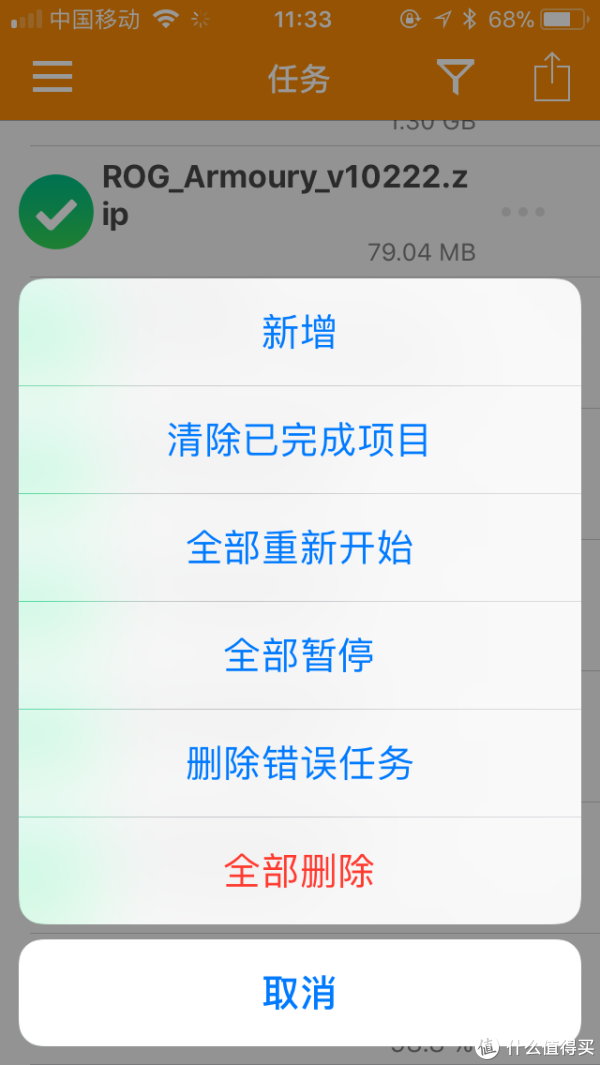This screenshot has height=1065, width=600.
Task: Tap 全部重新开始 to restart all
Action: (299, 548)
